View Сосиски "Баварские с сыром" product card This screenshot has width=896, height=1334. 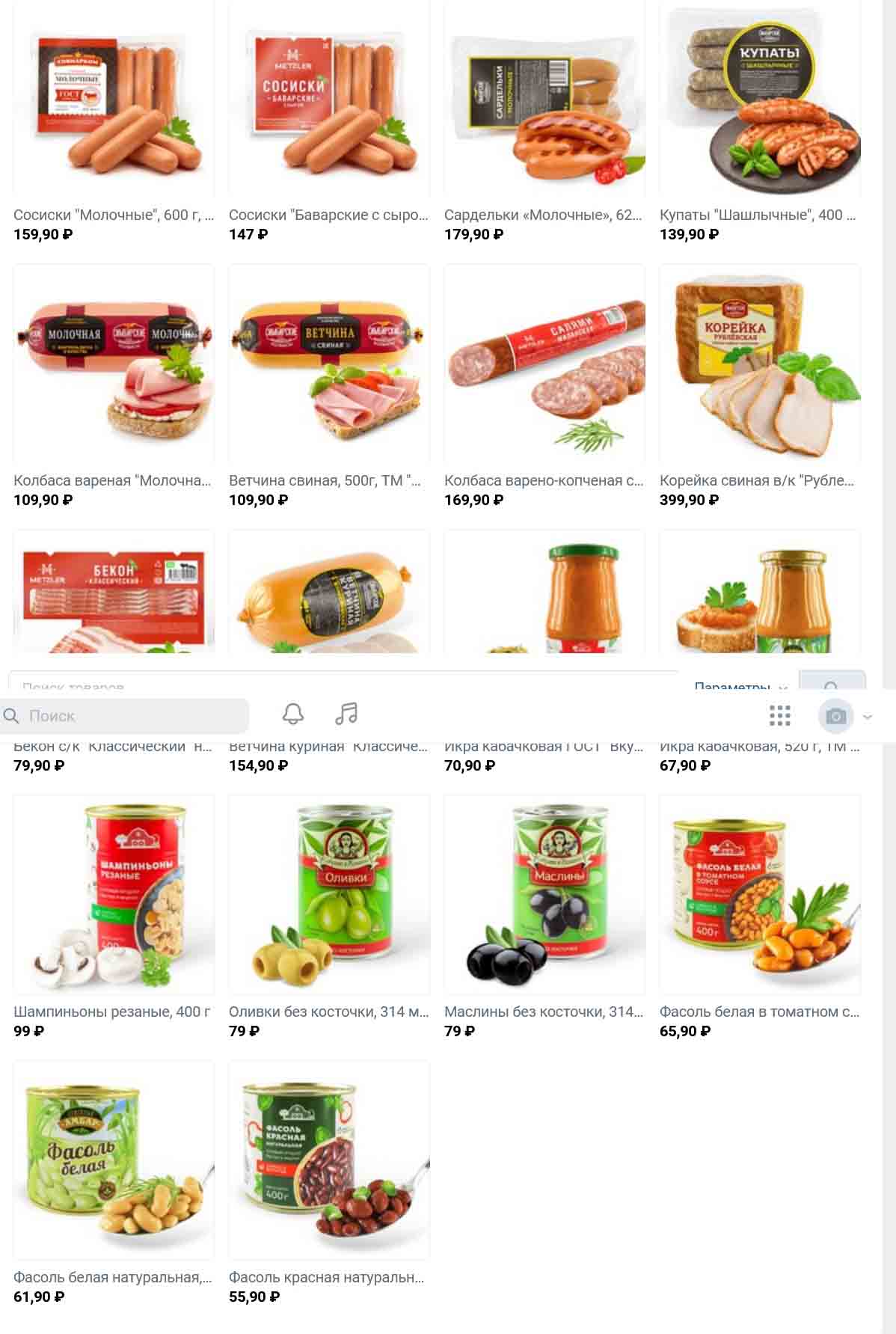point(329,101)
